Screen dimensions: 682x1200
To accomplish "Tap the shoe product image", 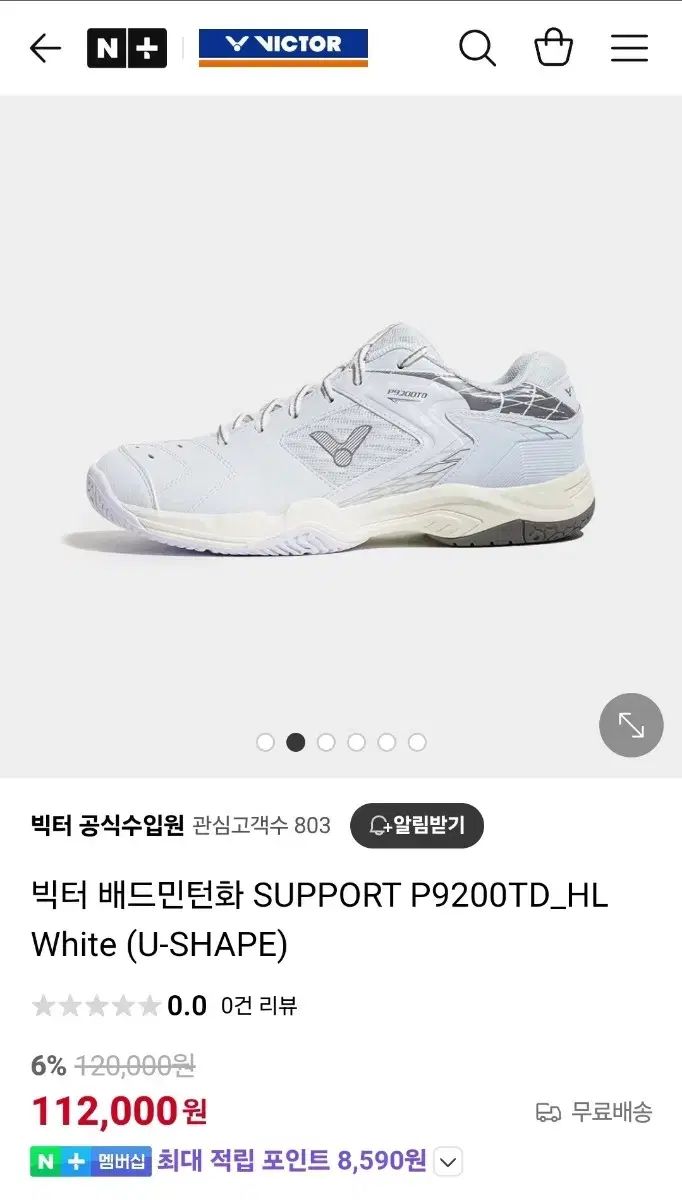I will click(340, 440).
